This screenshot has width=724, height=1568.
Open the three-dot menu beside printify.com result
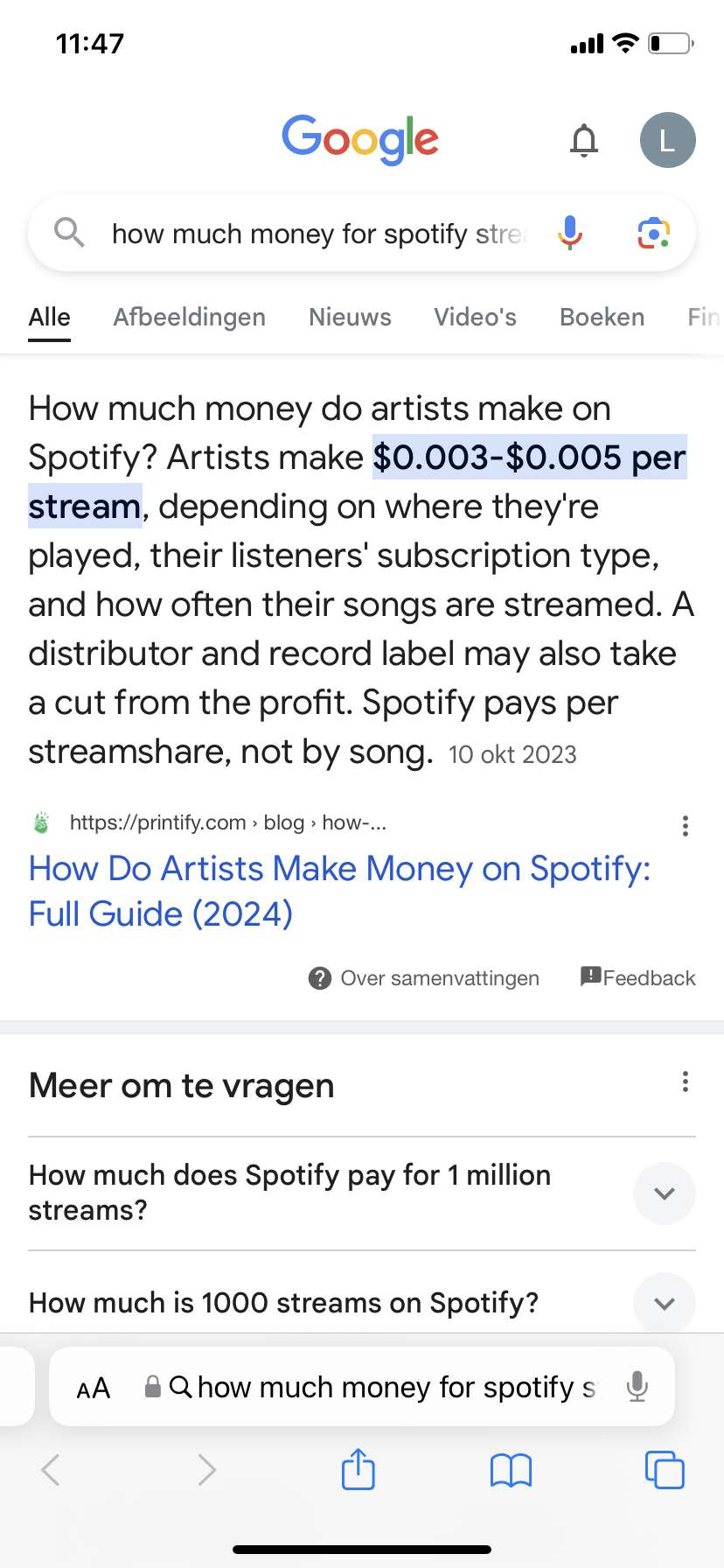(686, 825)
